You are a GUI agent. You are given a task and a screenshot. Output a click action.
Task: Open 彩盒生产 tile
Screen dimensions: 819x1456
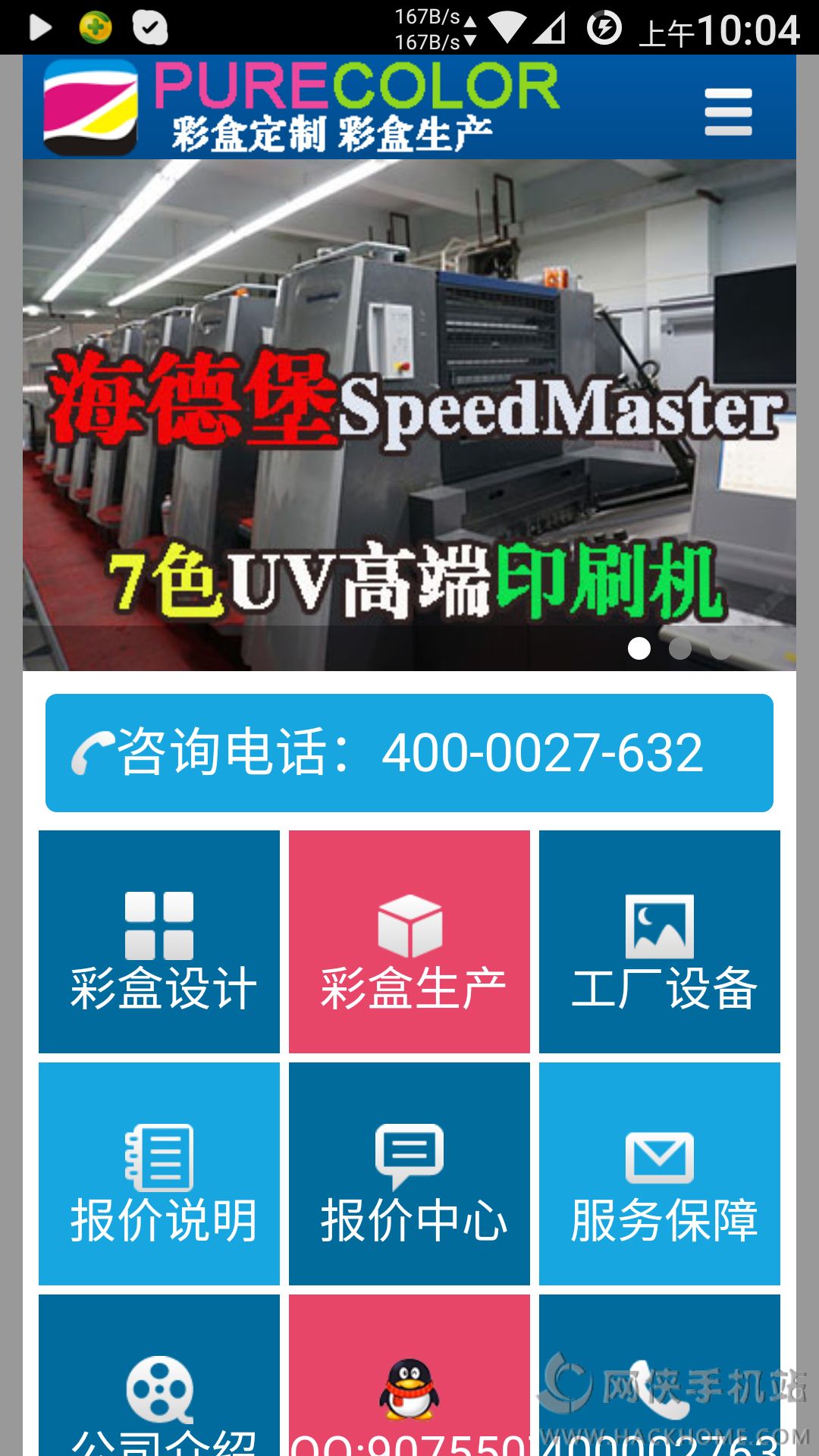409,942
